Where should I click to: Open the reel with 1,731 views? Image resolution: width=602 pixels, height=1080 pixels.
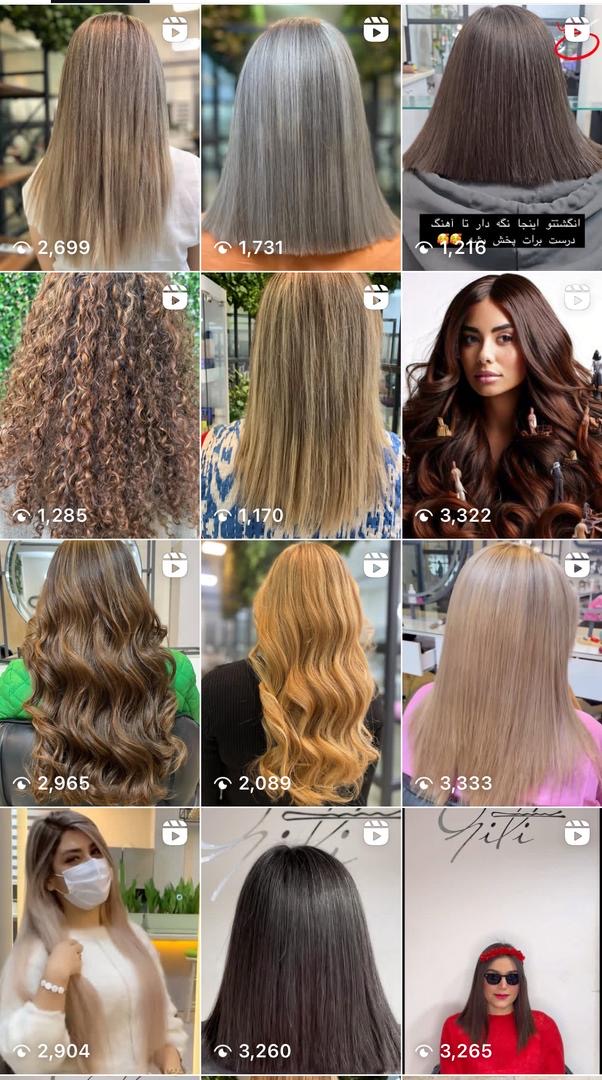tap(300, 137)
